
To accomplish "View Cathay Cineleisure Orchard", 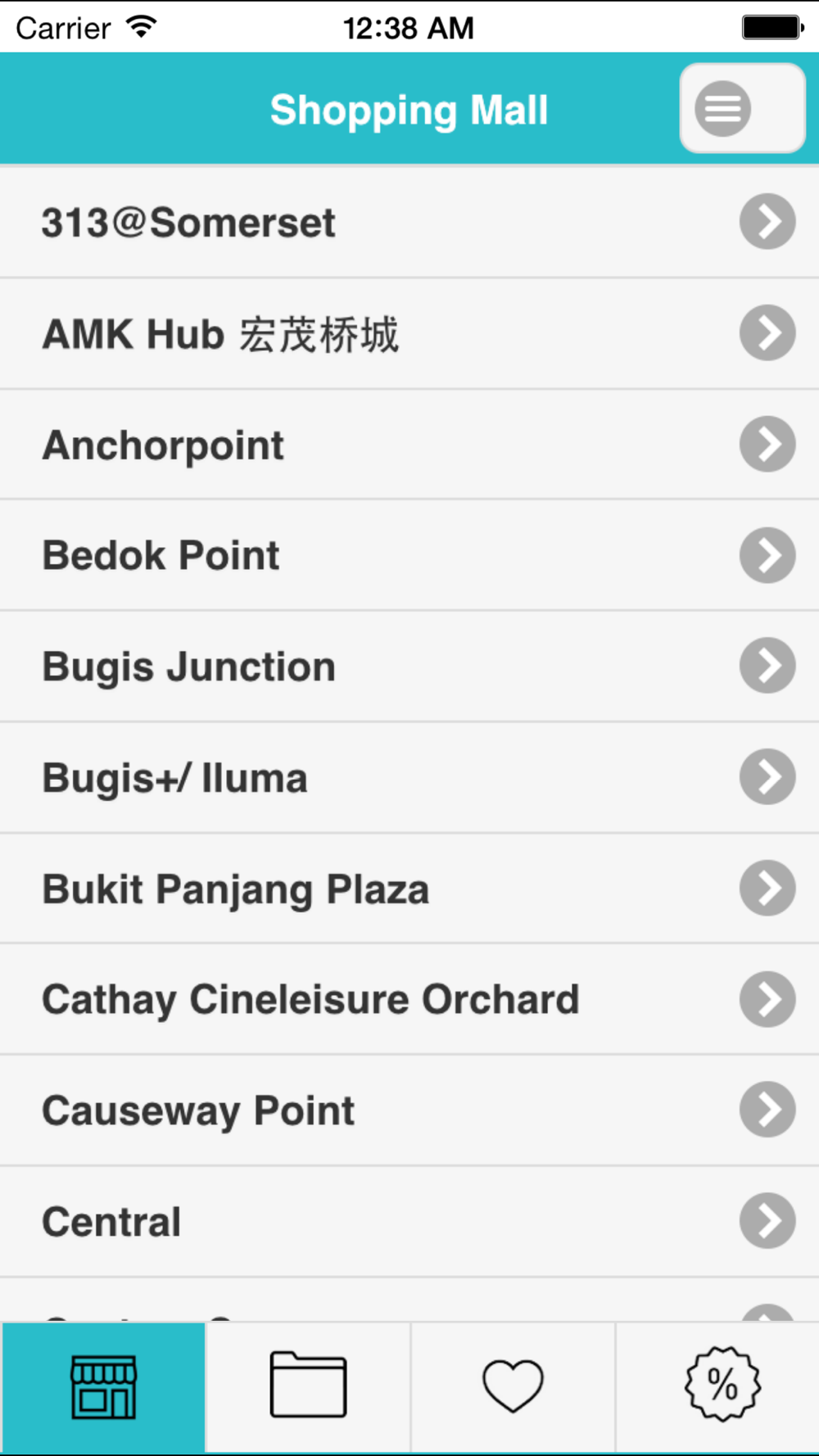I will click(409, 1000).
